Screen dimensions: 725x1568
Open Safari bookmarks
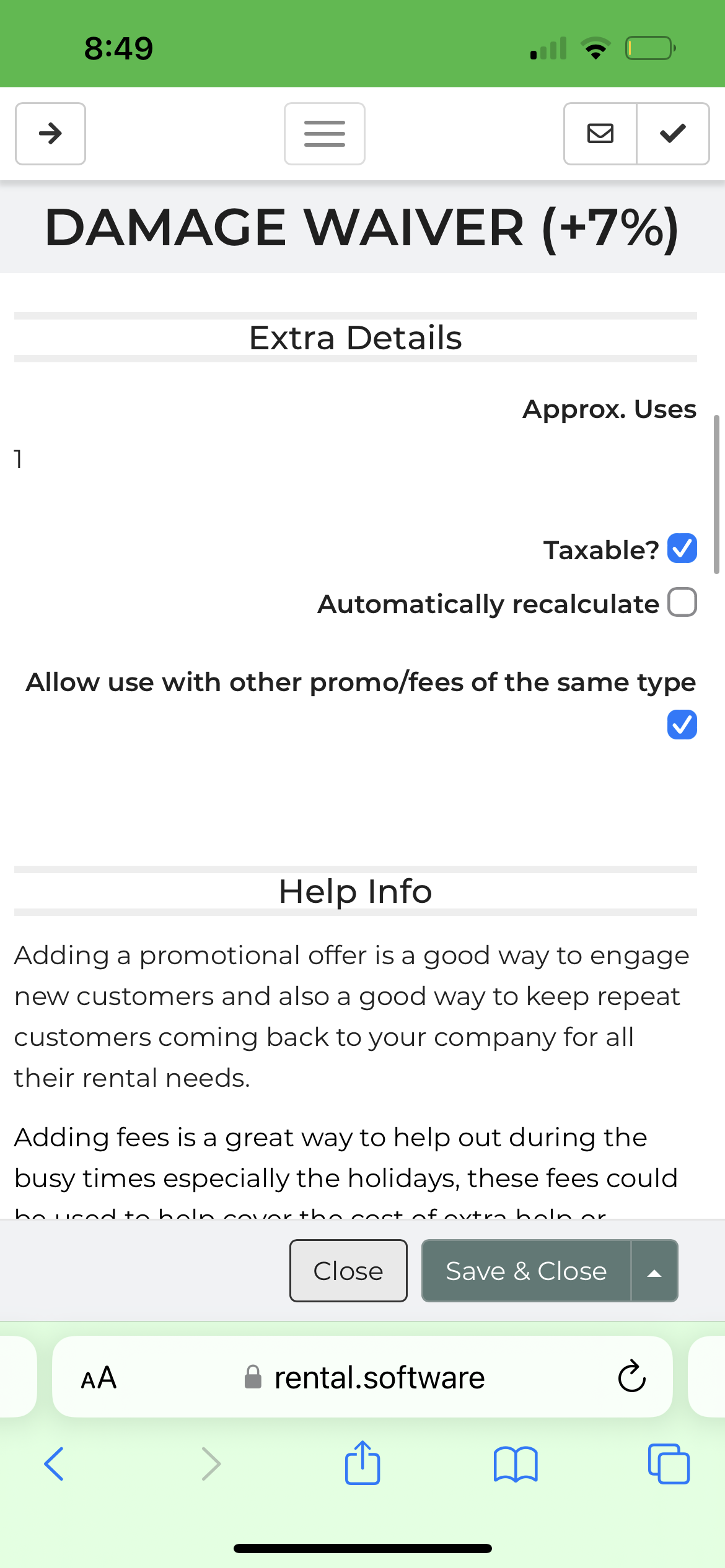516,1464
